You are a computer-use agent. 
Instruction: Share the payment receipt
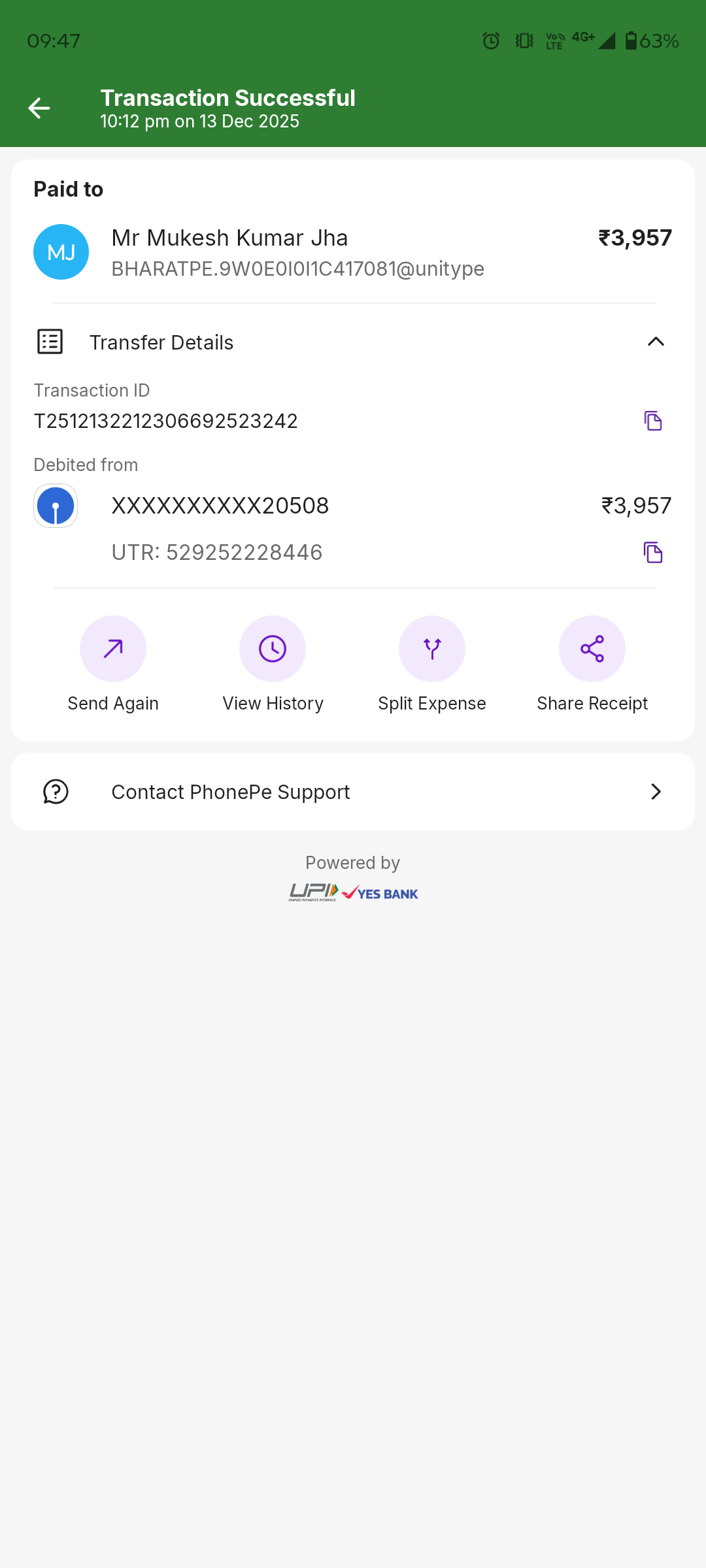(x=592, y=649)
